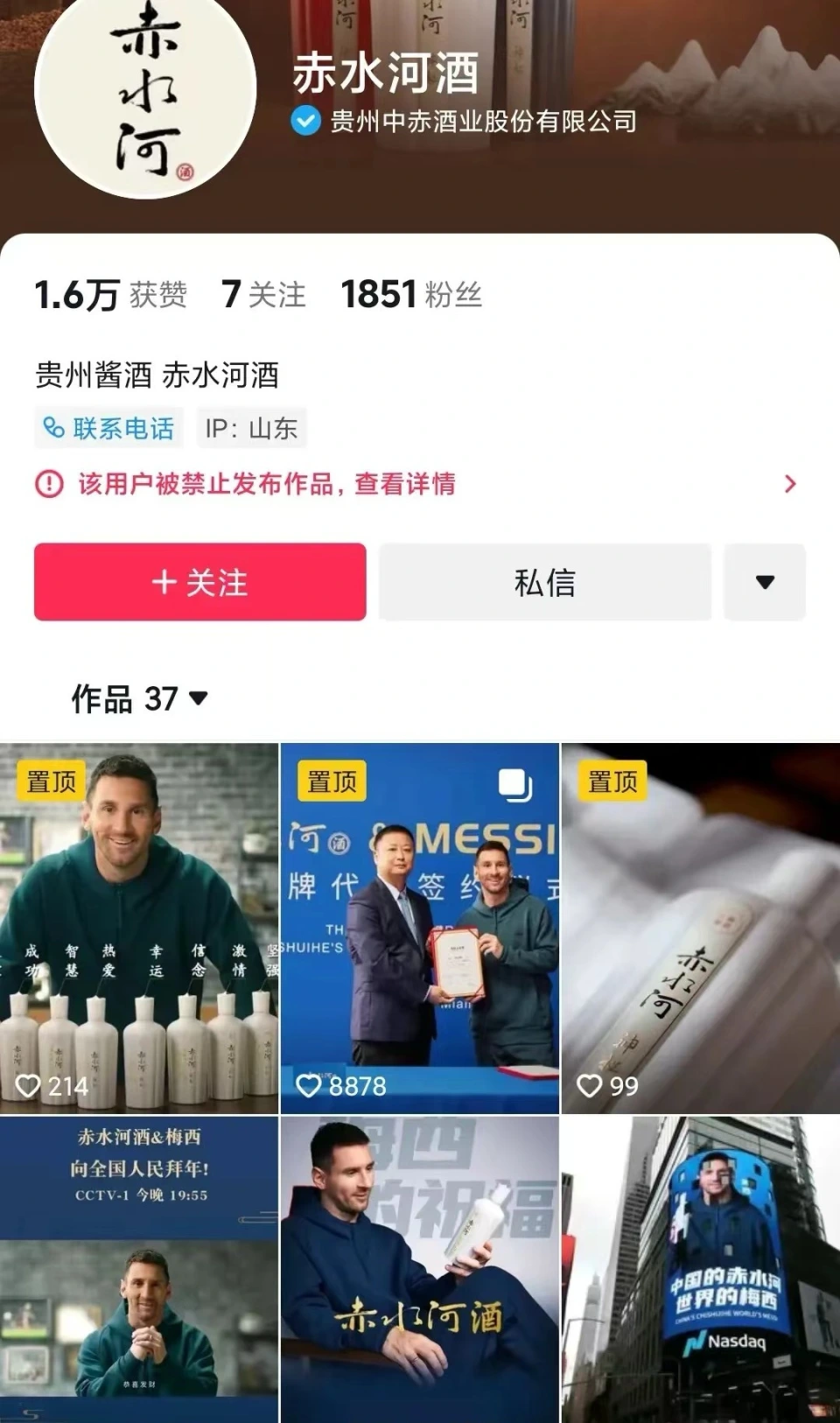Follow the 赤水河酒 account
The image size is (840, 1423).
[x=199, y=582]
